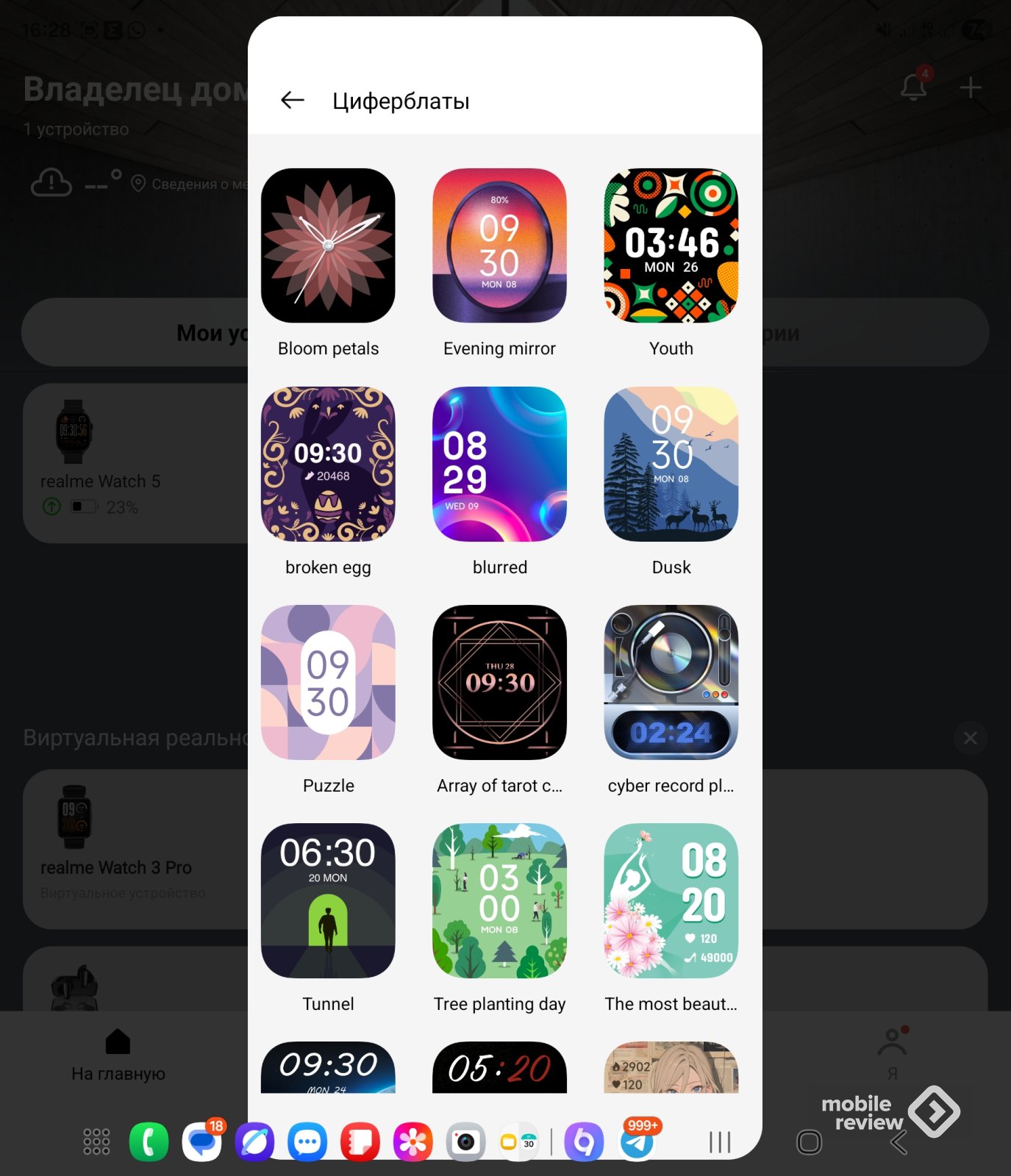
Task: Pick The most beautiful watch face
Action: 671,900
